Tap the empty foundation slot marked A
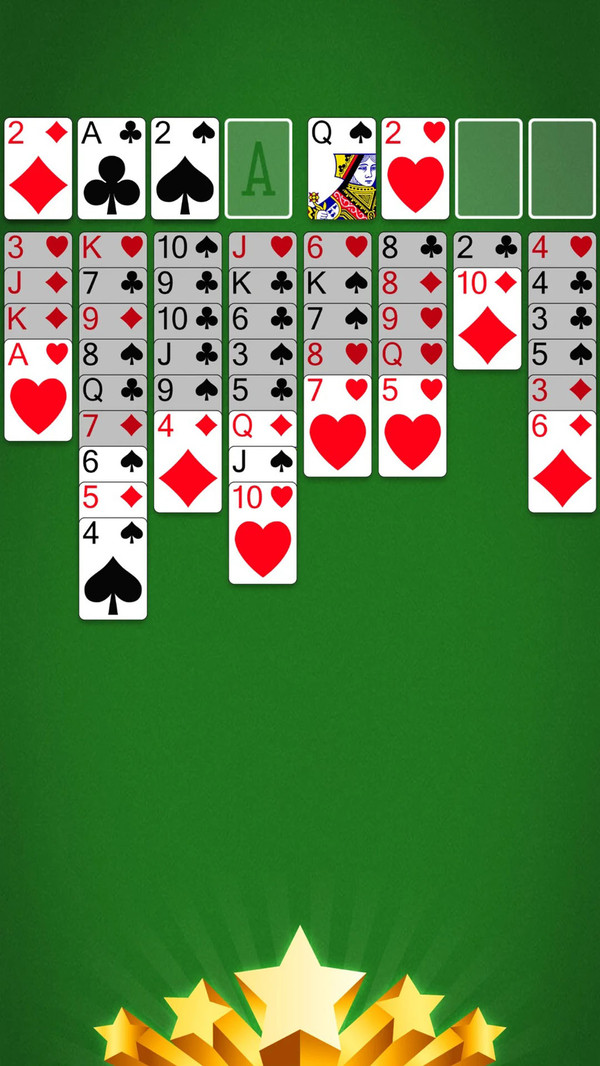This screenshot has height=1066, width=600. pyautogui.click(x=259, y=169)
